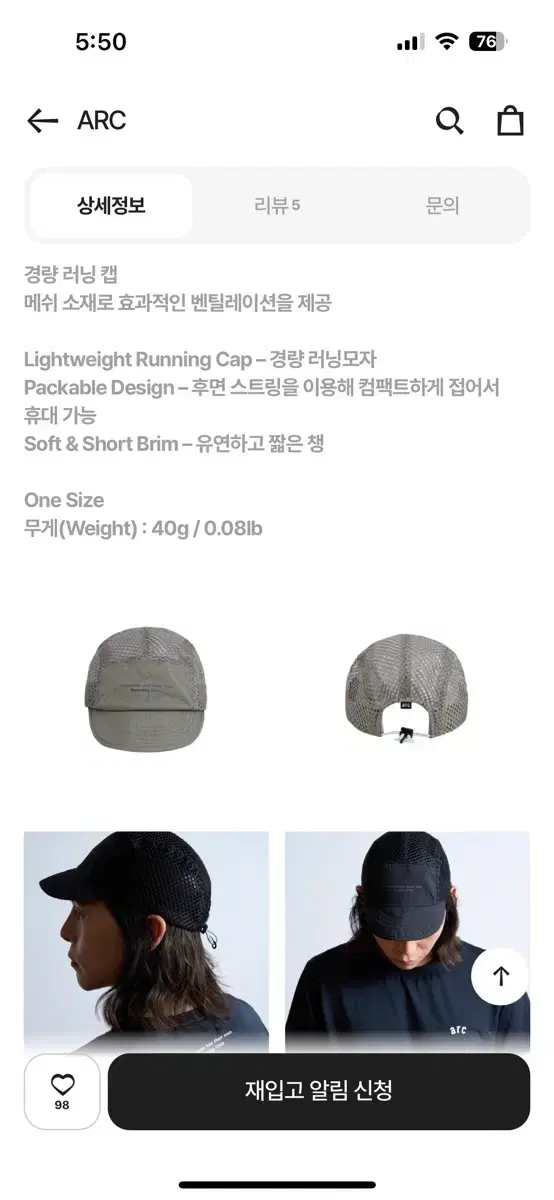Switch to the 문의 tab
The image size is (554, 1200).
point(443,206)
